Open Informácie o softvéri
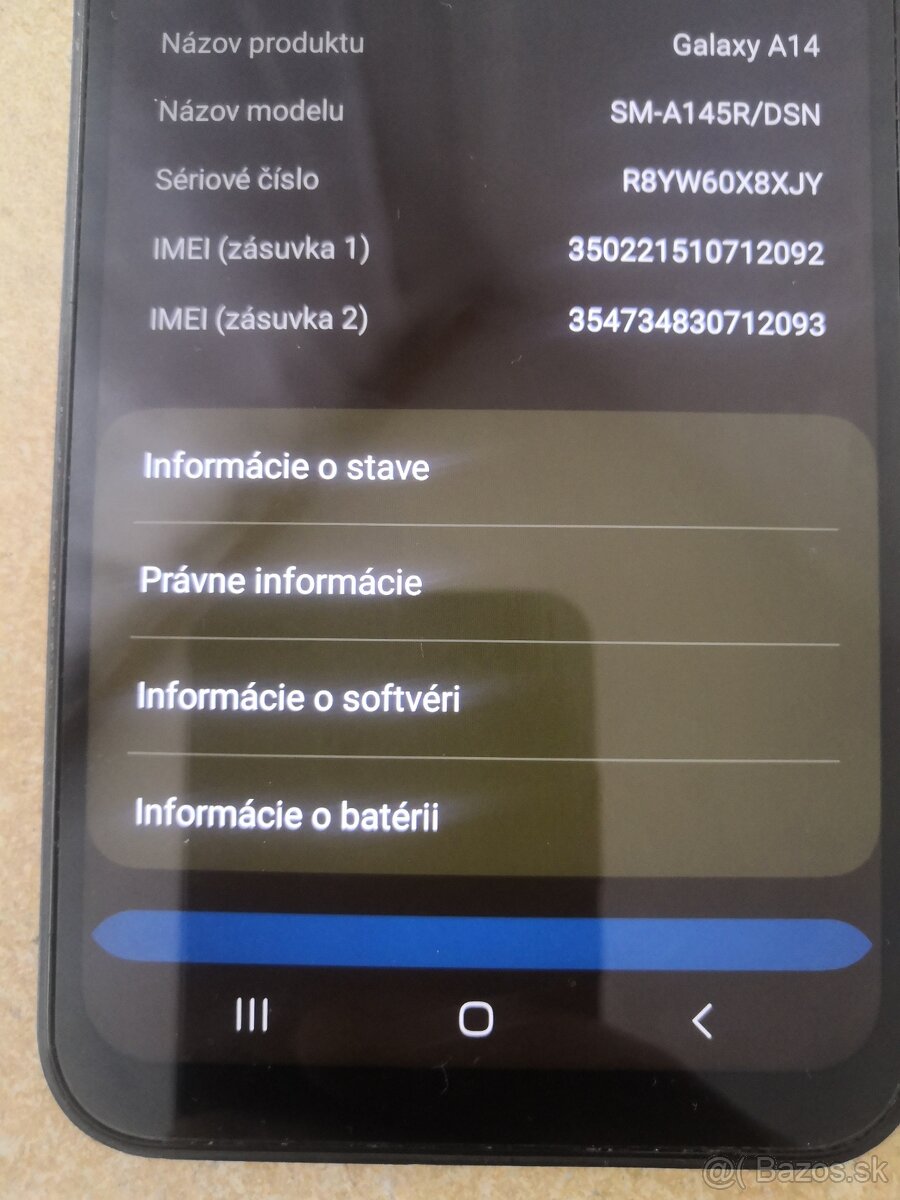This screenshot has height=1200, width=900. [298, 697]
